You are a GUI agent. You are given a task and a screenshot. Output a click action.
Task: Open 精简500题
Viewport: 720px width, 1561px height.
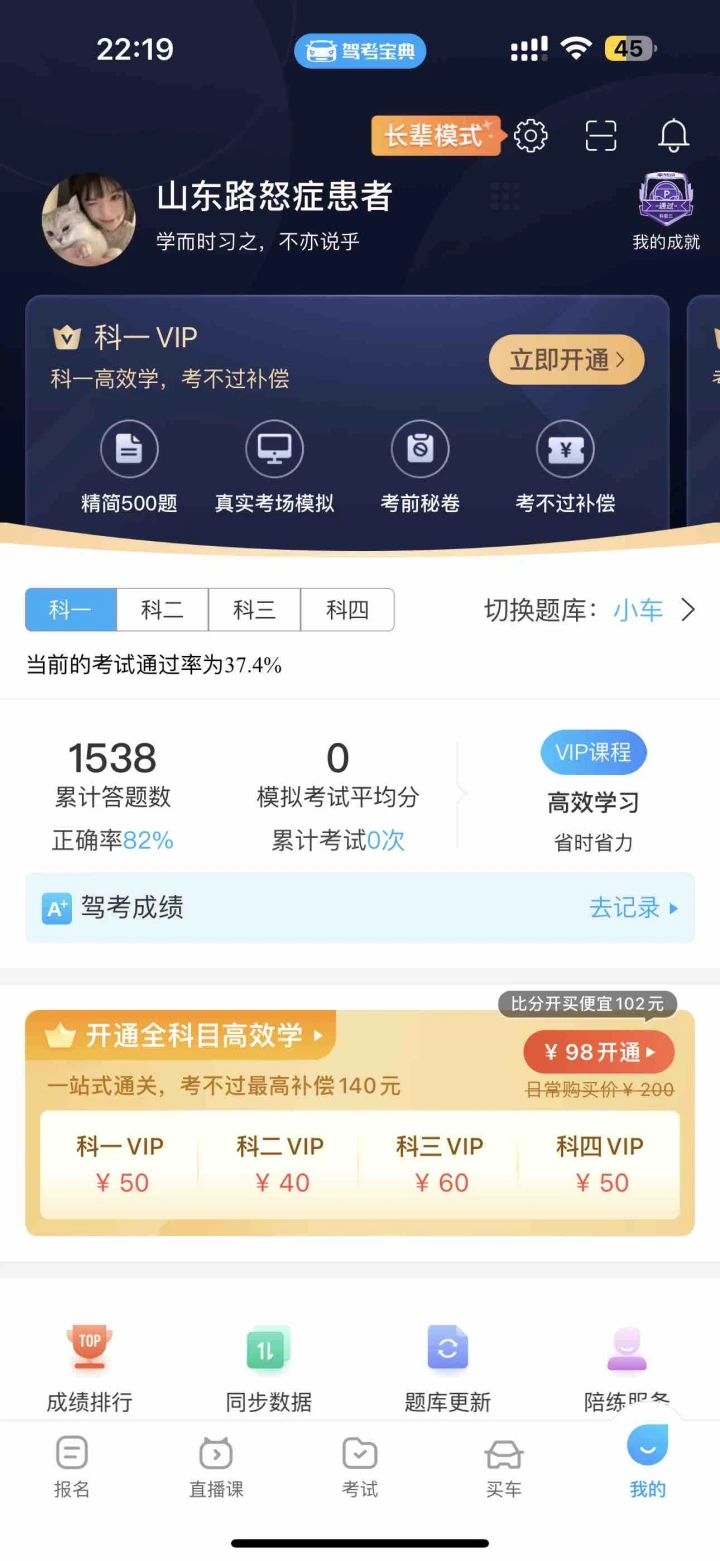(129, 467)
